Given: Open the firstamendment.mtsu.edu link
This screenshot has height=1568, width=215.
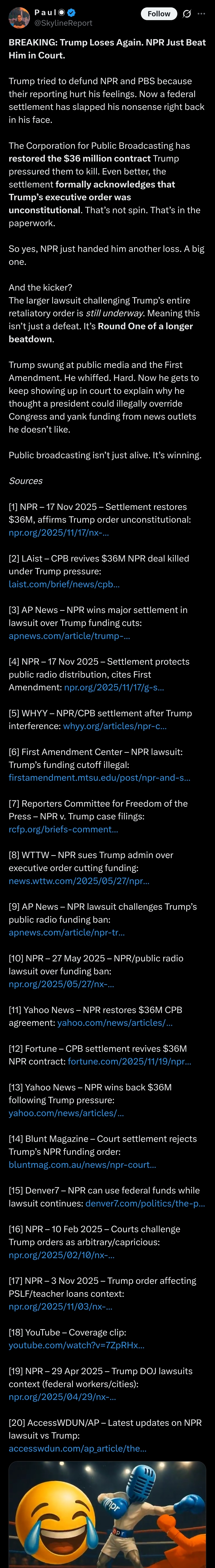Looking at the screenshot, I should tap(99, 777).
